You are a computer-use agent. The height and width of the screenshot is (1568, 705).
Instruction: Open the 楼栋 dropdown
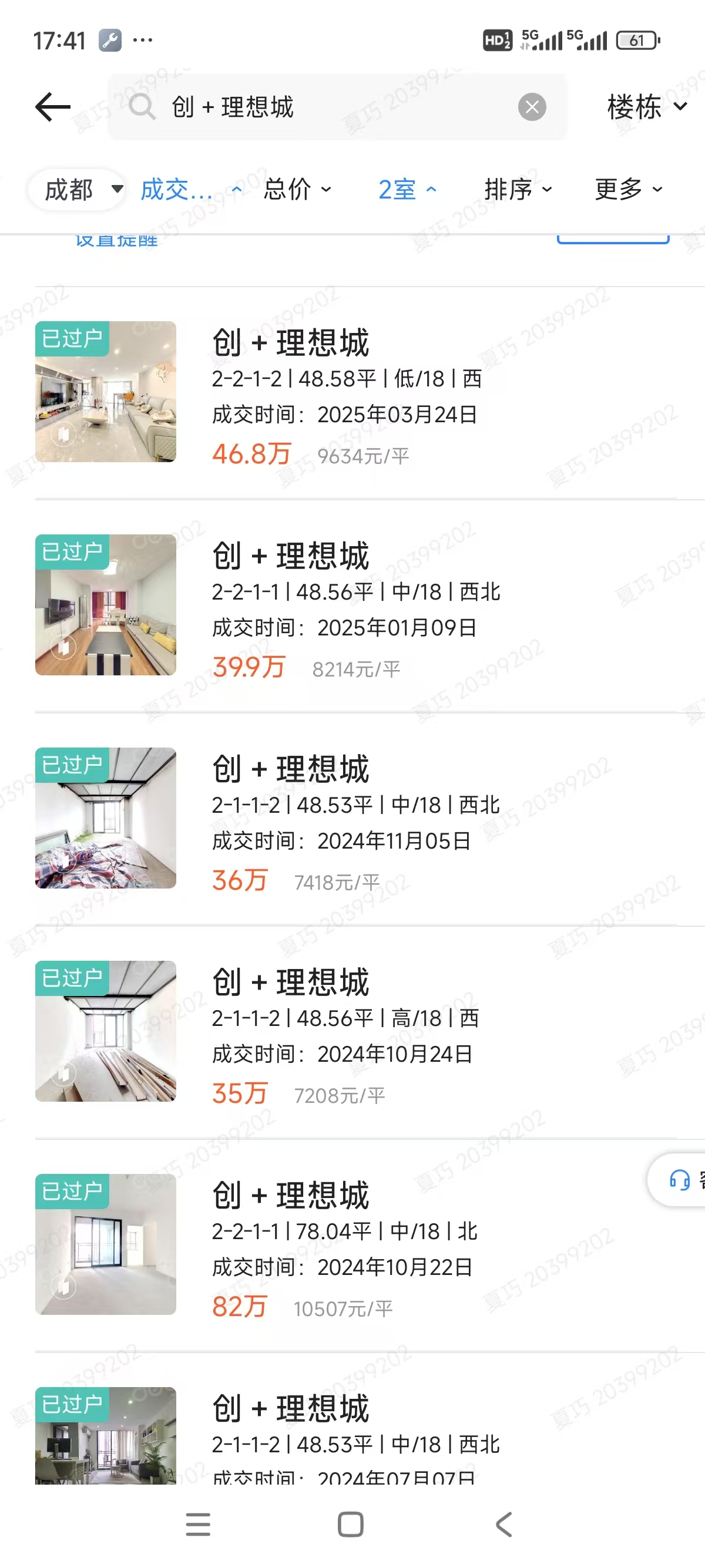coord(647,107)
